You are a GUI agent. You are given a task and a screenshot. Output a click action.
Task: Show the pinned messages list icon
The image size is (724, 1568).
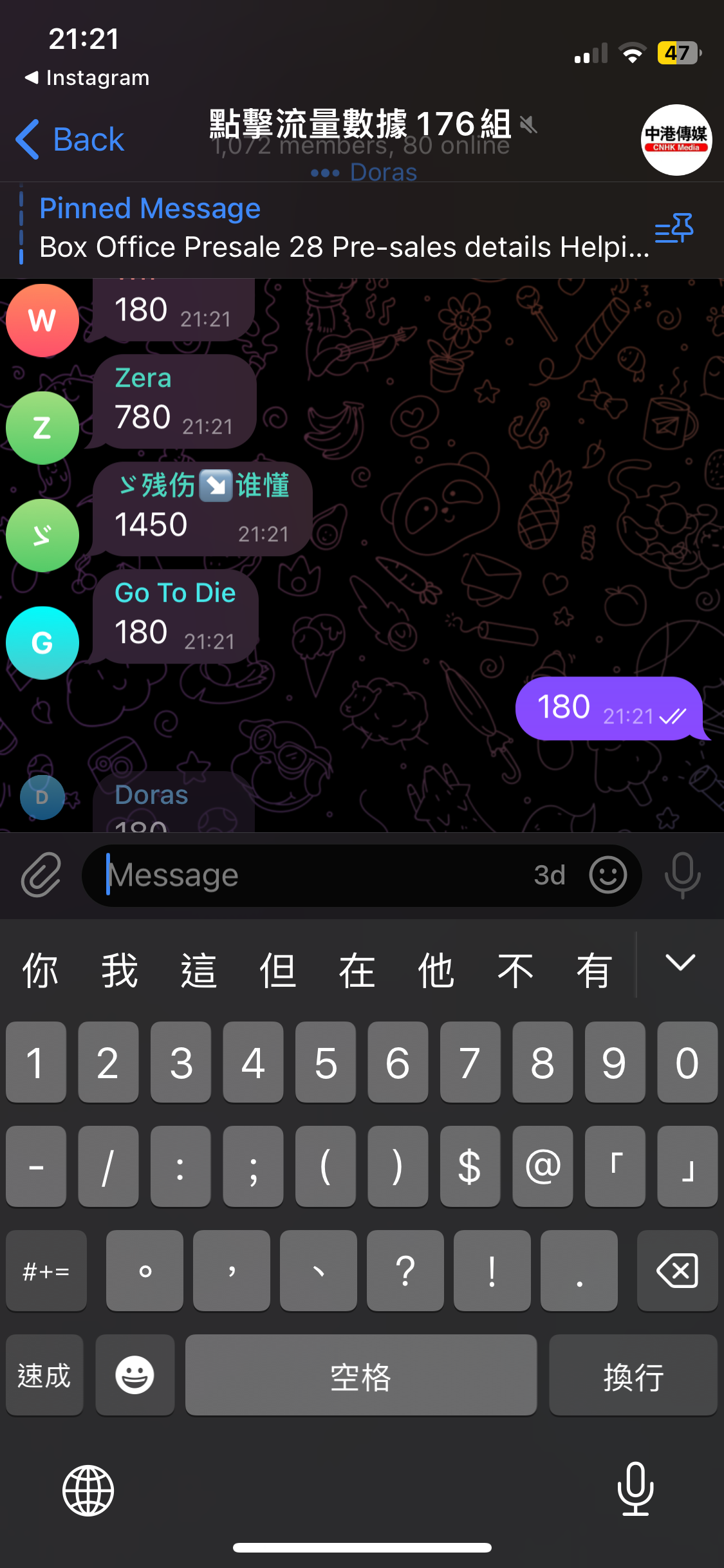(x=674, y=229)
